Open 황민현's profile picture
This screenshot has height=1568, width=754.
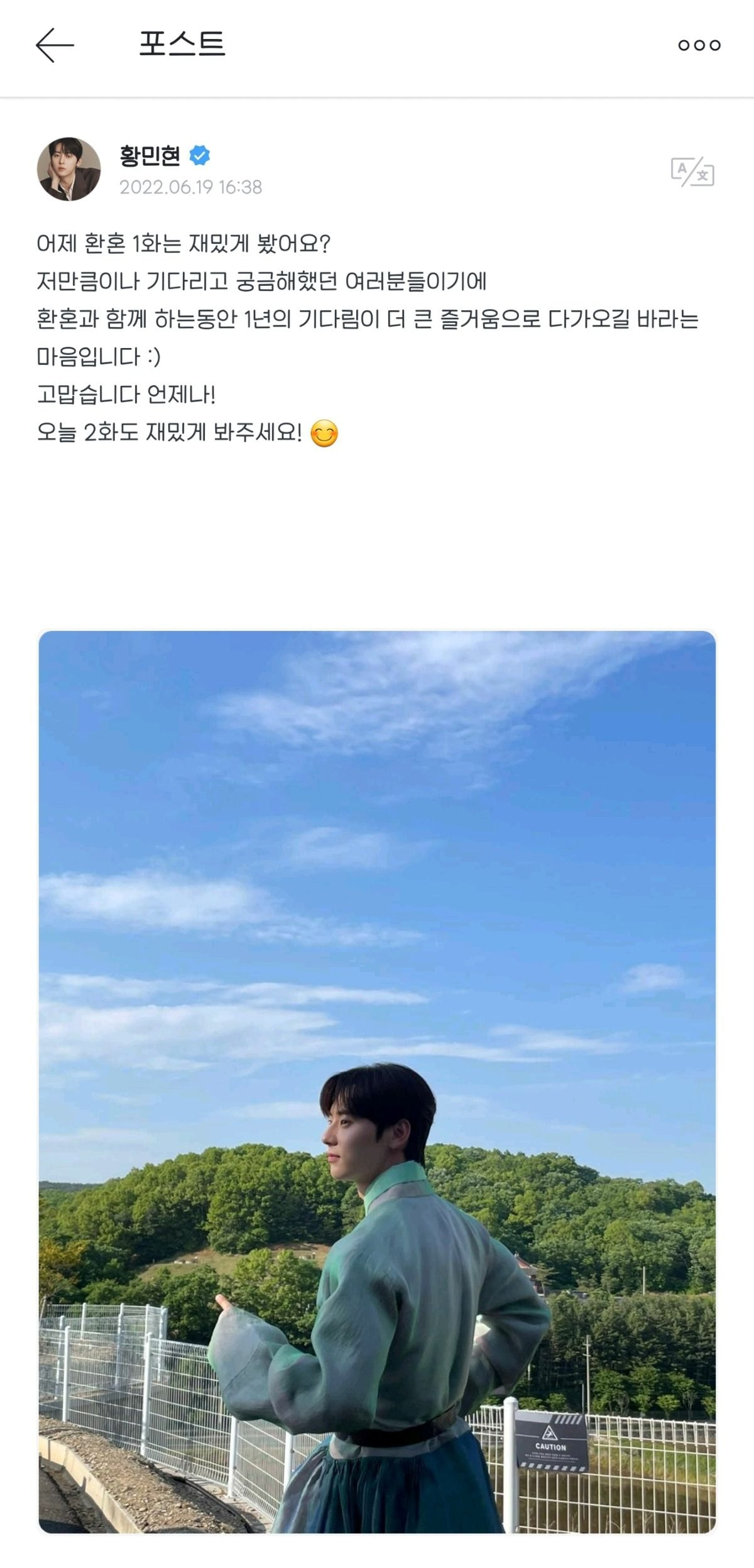click(x=69, y=169)
